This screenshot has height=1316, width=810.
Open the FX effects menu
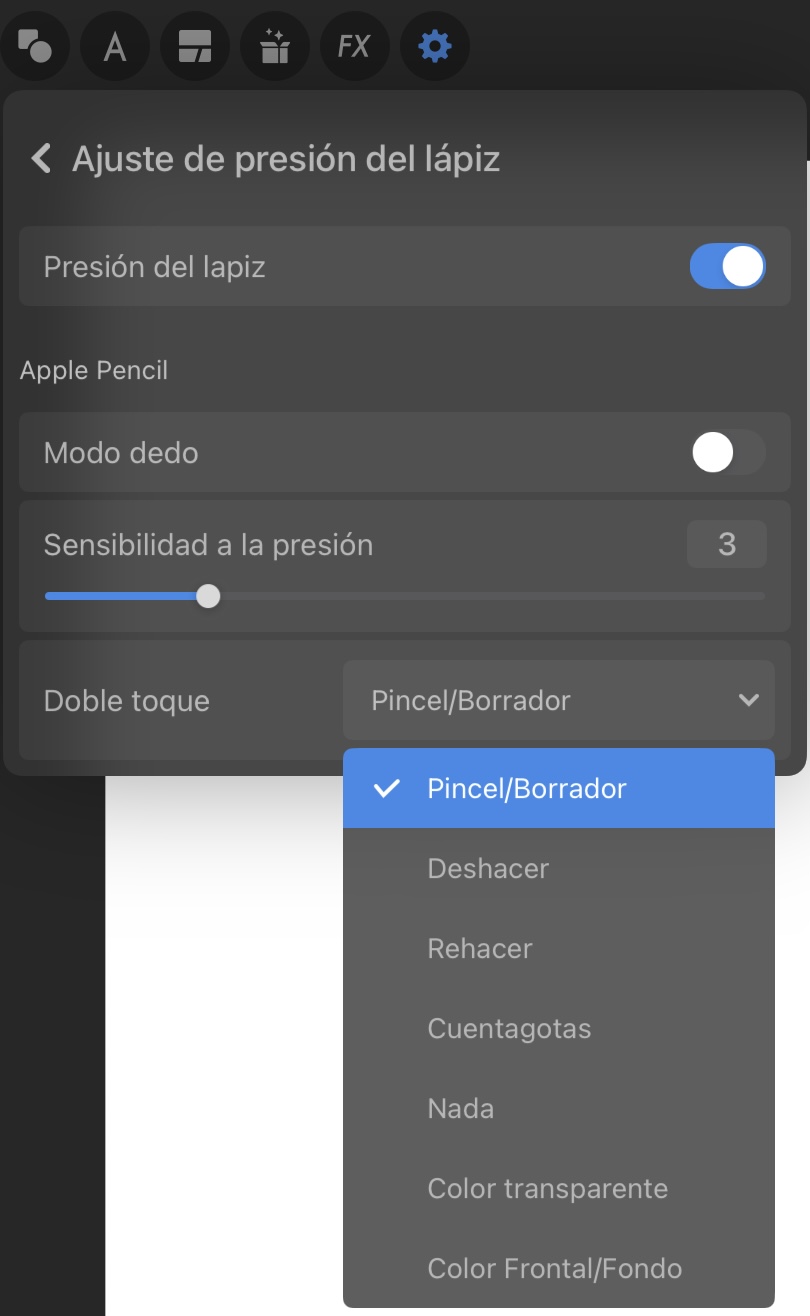354,46
